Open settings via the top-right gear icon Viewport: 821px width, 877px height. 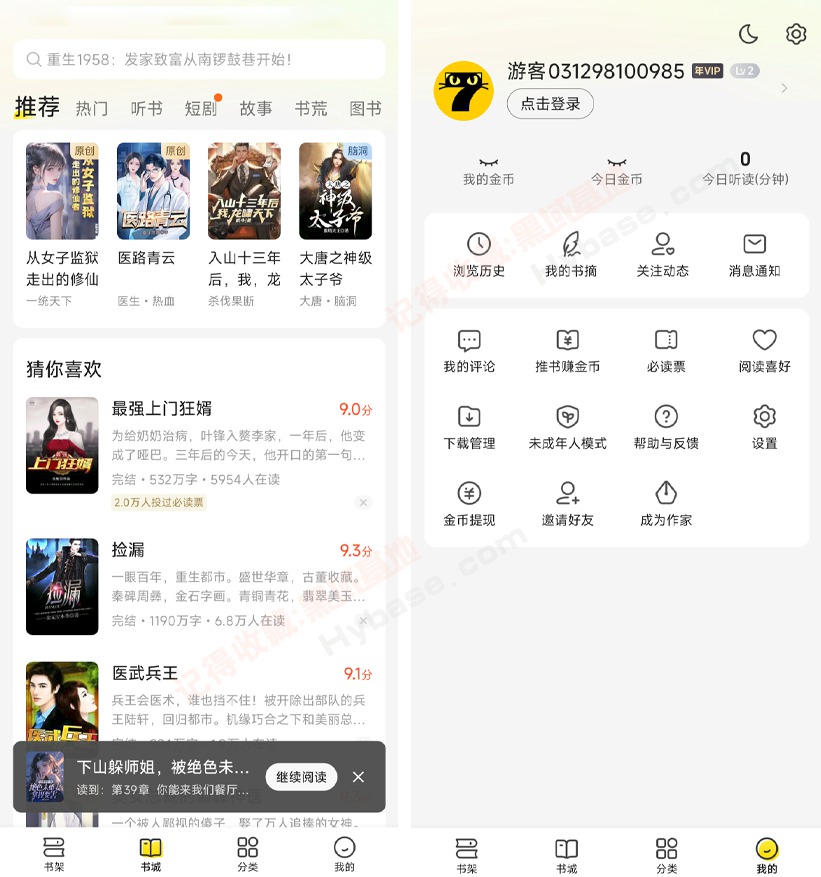pyautogui.click(x=796, y=34)
